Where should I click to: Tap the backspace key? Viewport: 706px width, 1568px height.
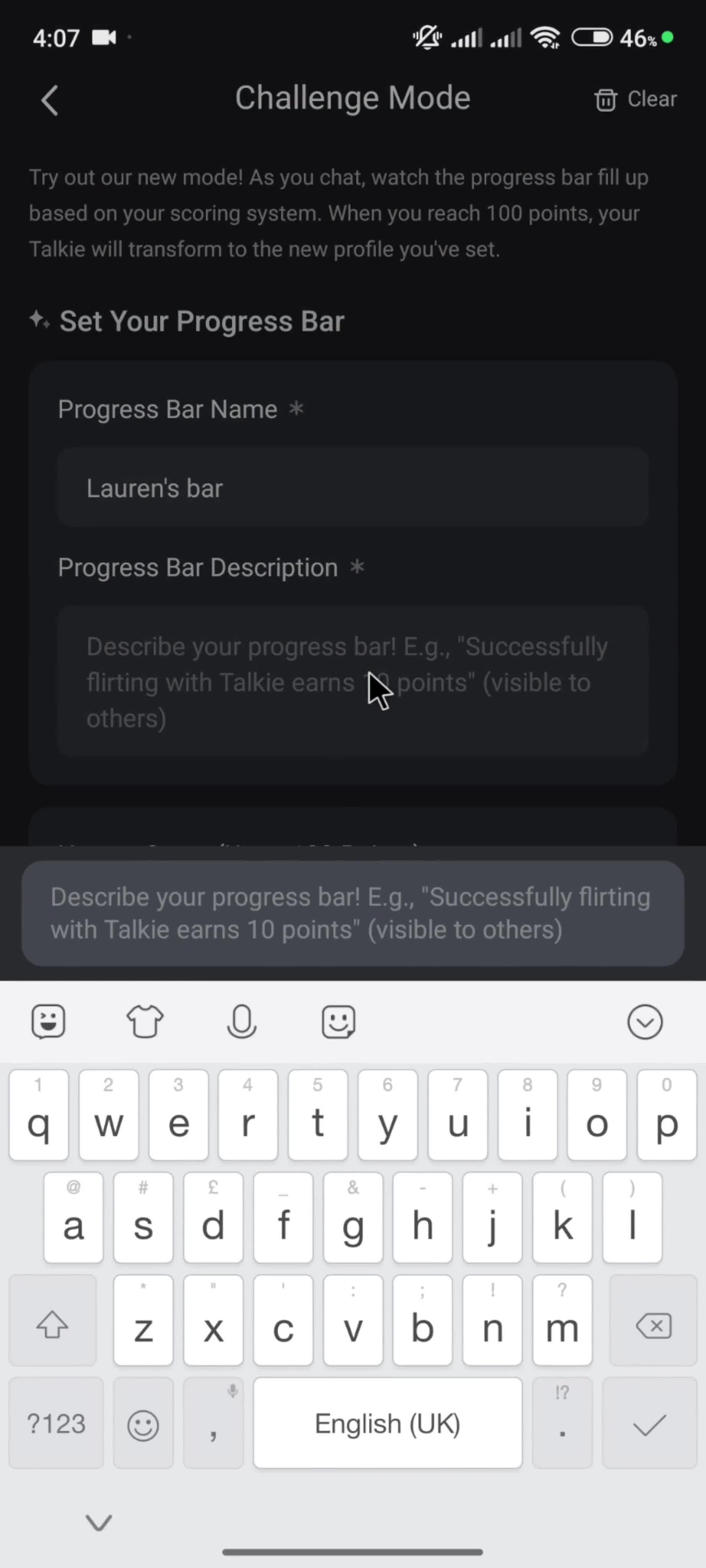[x=652, y=1326]
